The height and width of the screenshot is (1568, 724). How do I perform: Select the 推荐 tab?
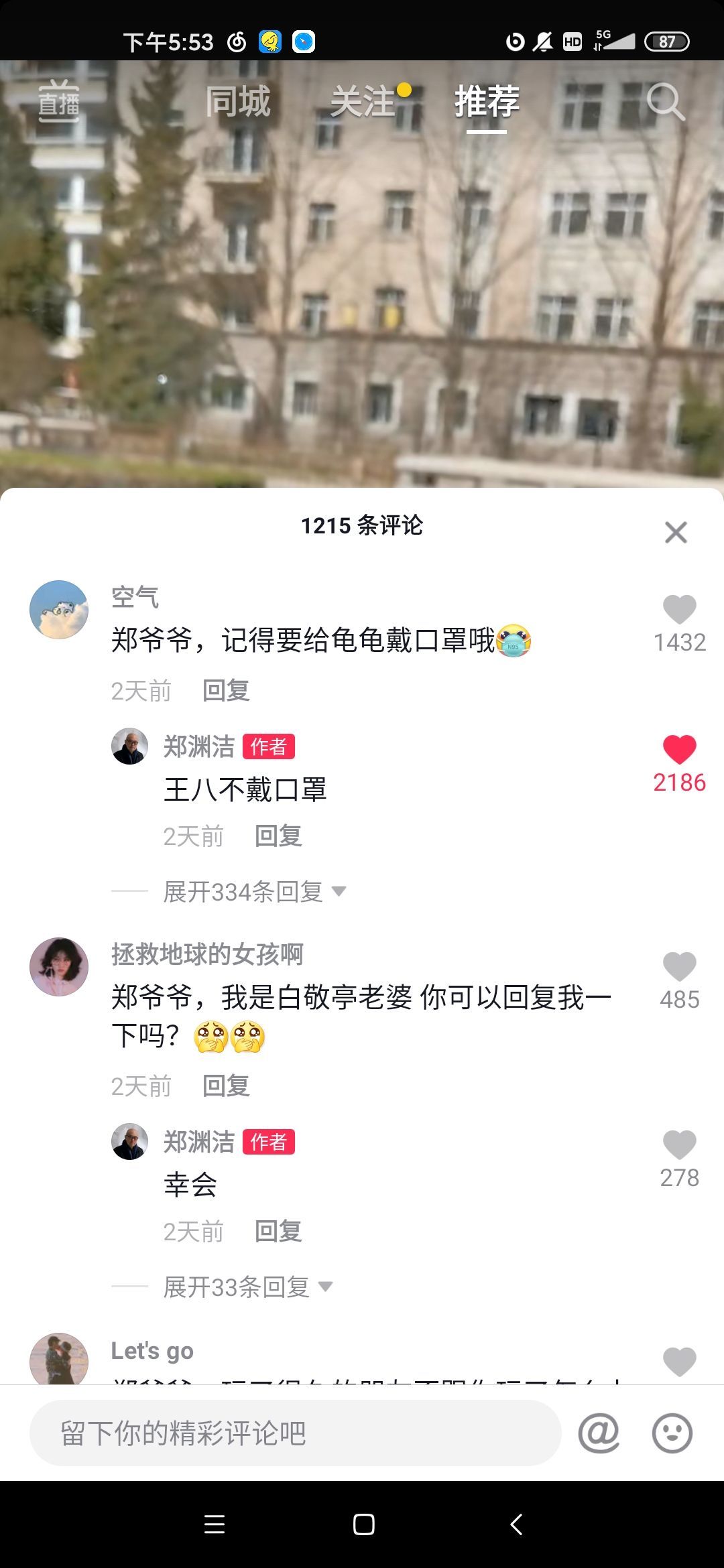[x=487, y=102]
